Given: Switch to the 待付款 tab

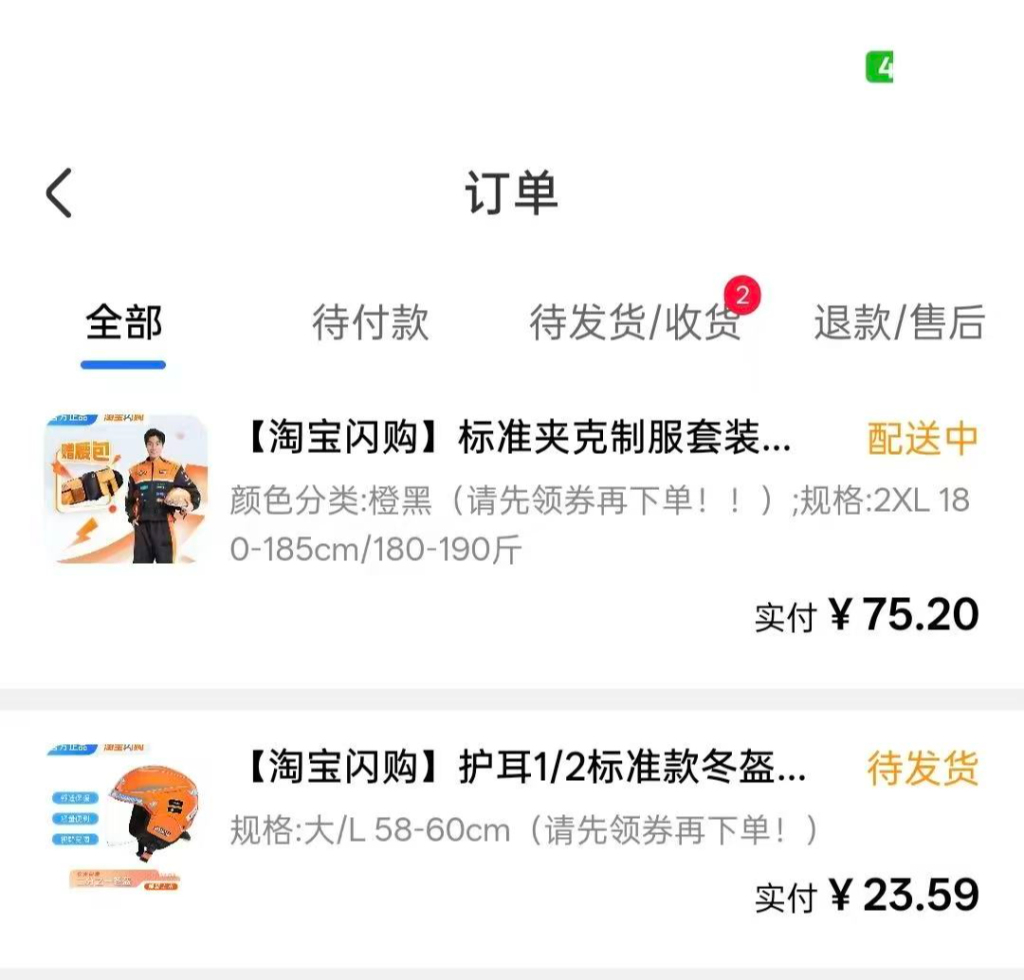Looking at the screenshot, I should pos(370,323).
